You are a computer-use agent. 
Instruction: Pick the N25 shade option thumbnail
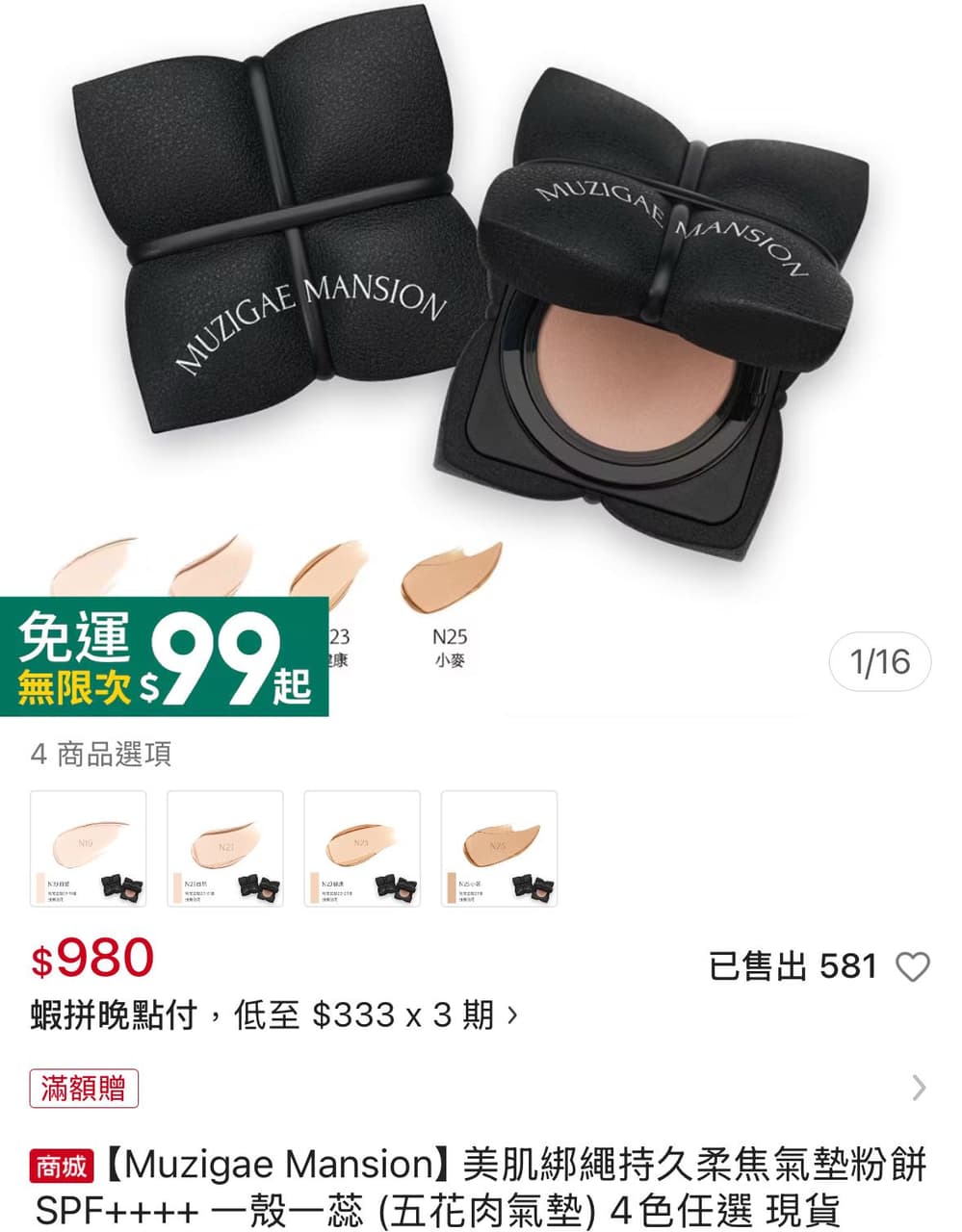point(499,849)
